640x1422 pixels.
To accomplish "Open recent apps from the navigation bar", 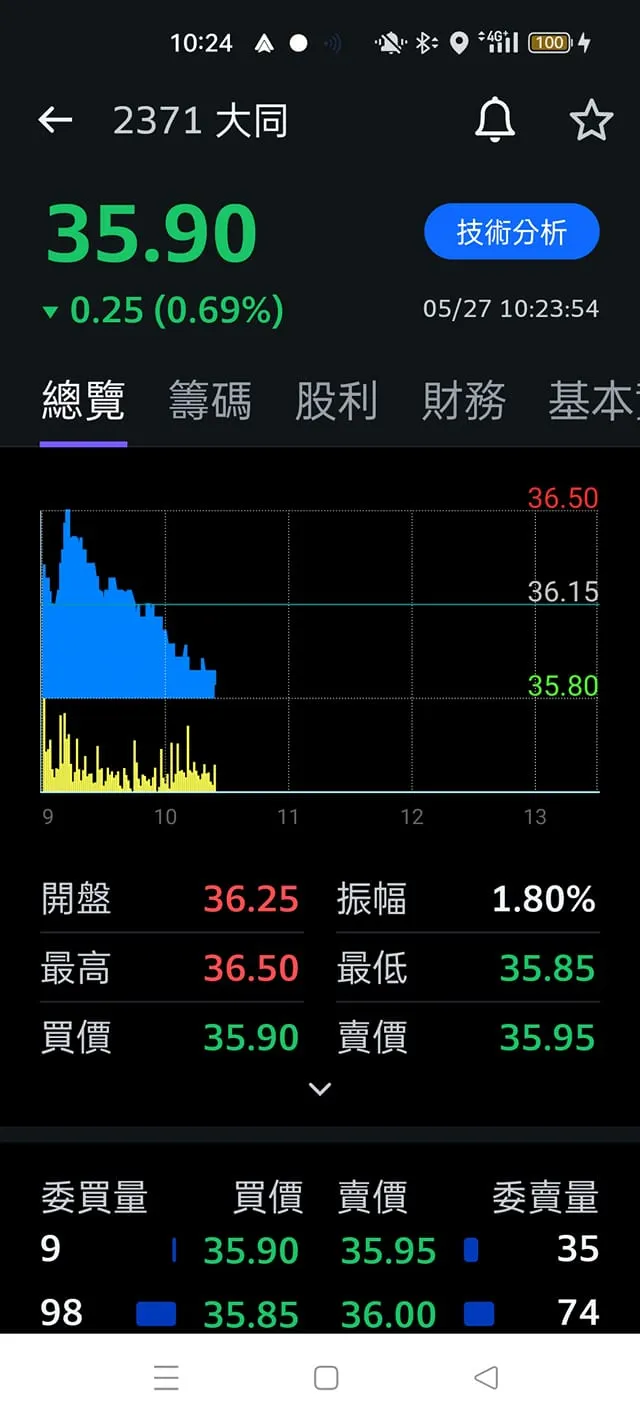I will [166, 1378].
